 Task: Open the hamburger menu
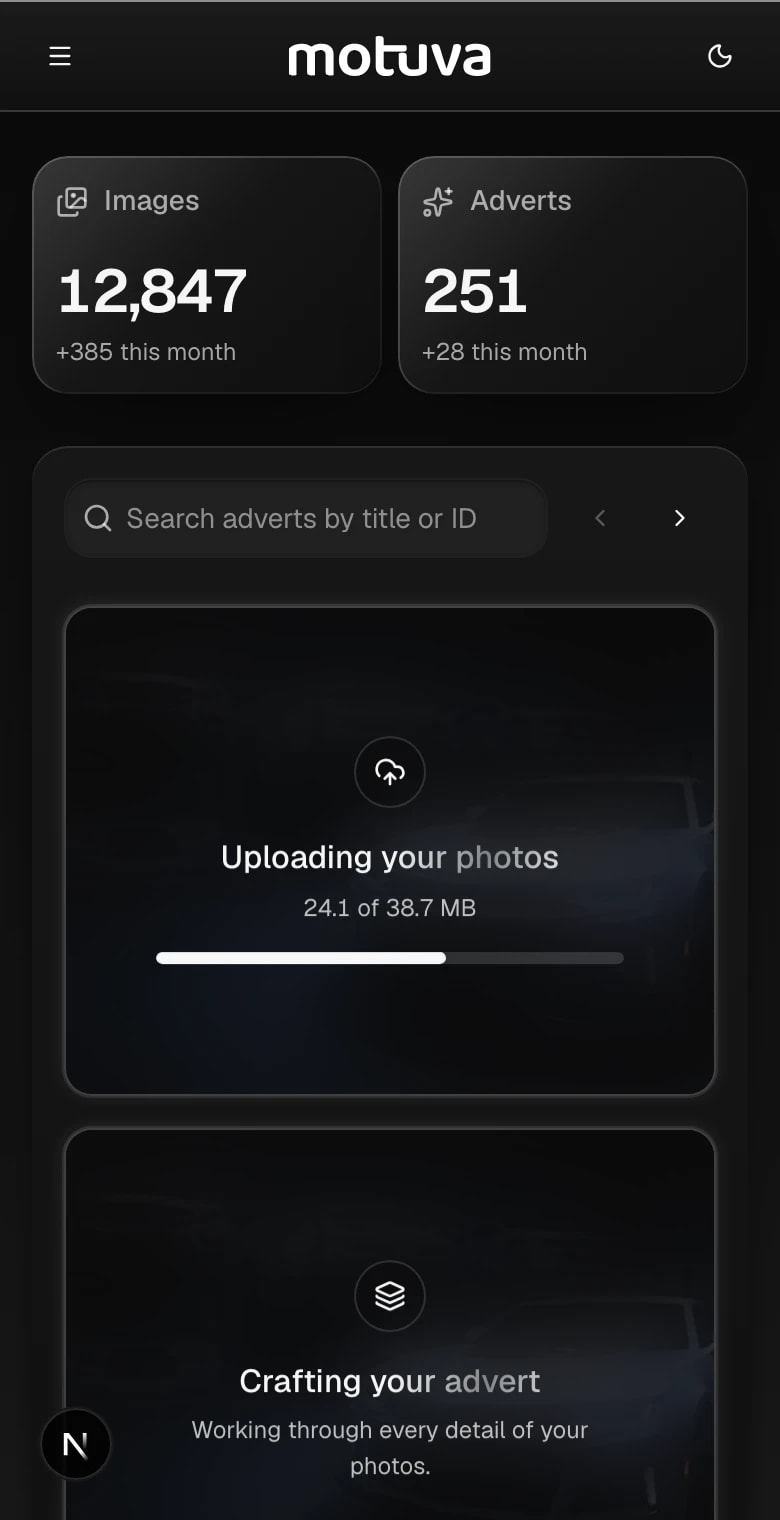click(60, 56)
